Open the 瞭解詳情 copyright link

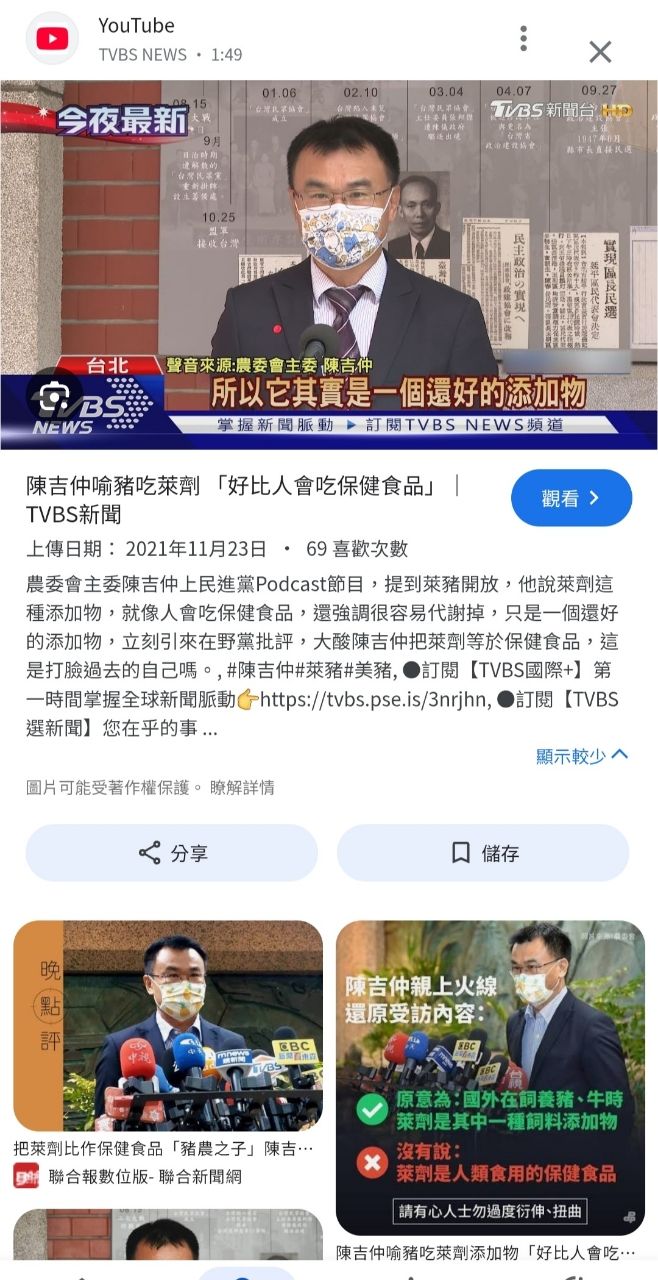[242, 788]
